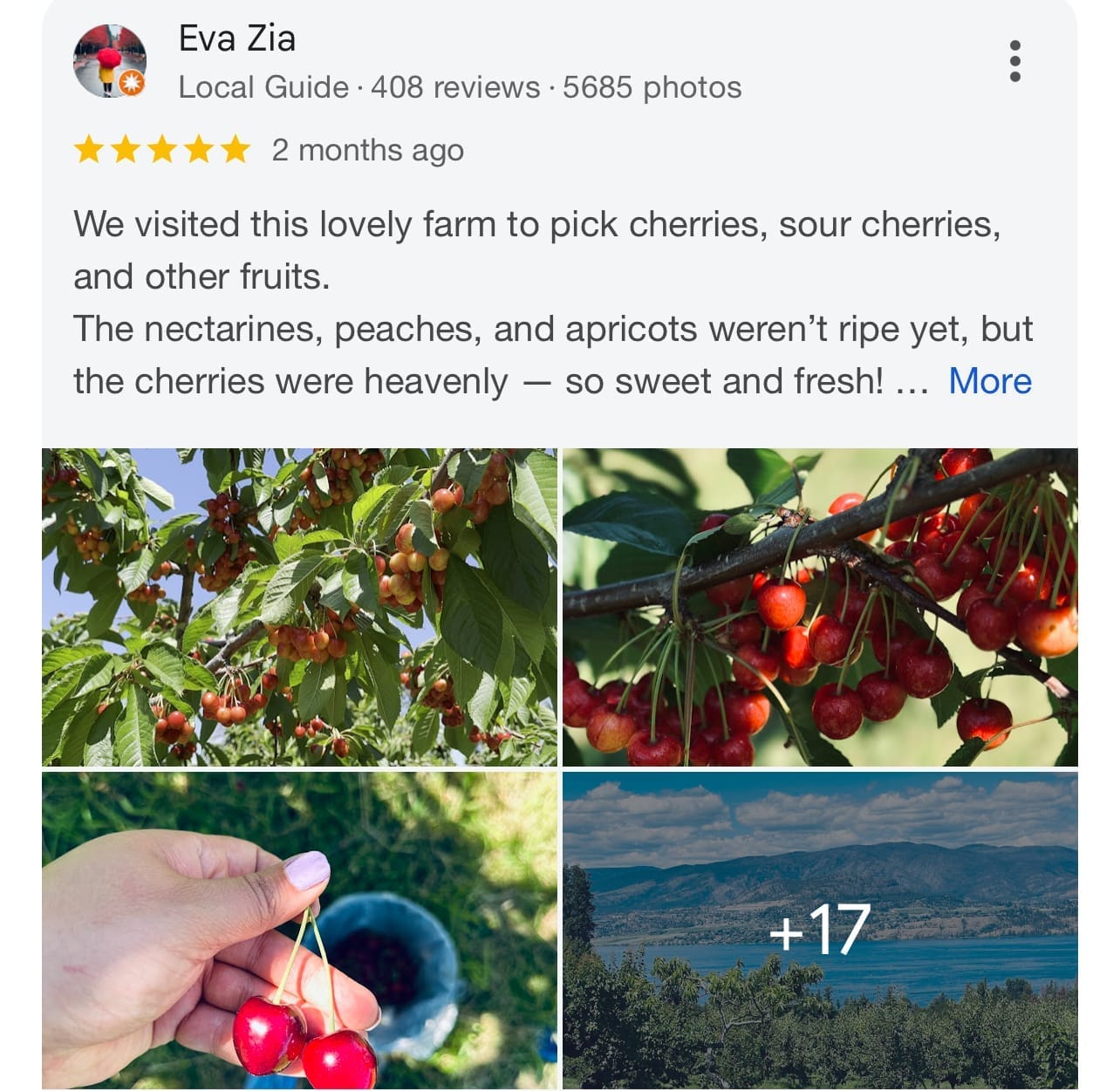
Task: View the hand holding cherries photo
Action: pyautogui.click(x=299, y=930)
